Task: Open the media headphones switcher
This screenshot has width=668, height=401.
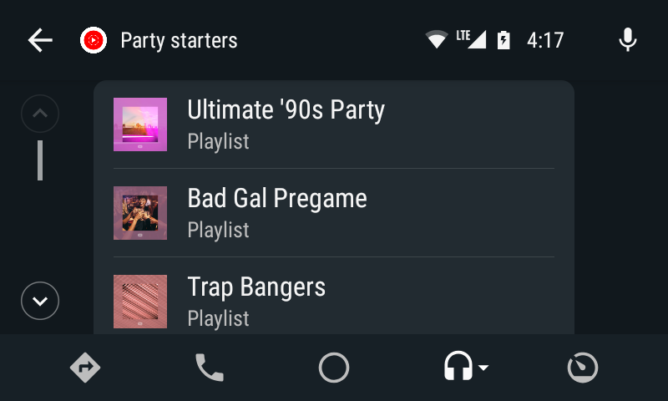Action: pyautogui.click(x=463, y=368)
